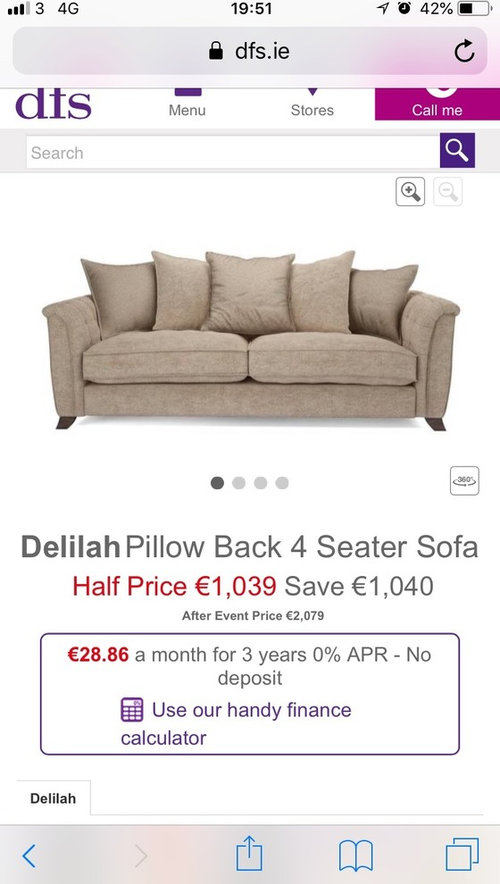
Task: Zoom in on the sofa image
Action: tap(410, 192)
